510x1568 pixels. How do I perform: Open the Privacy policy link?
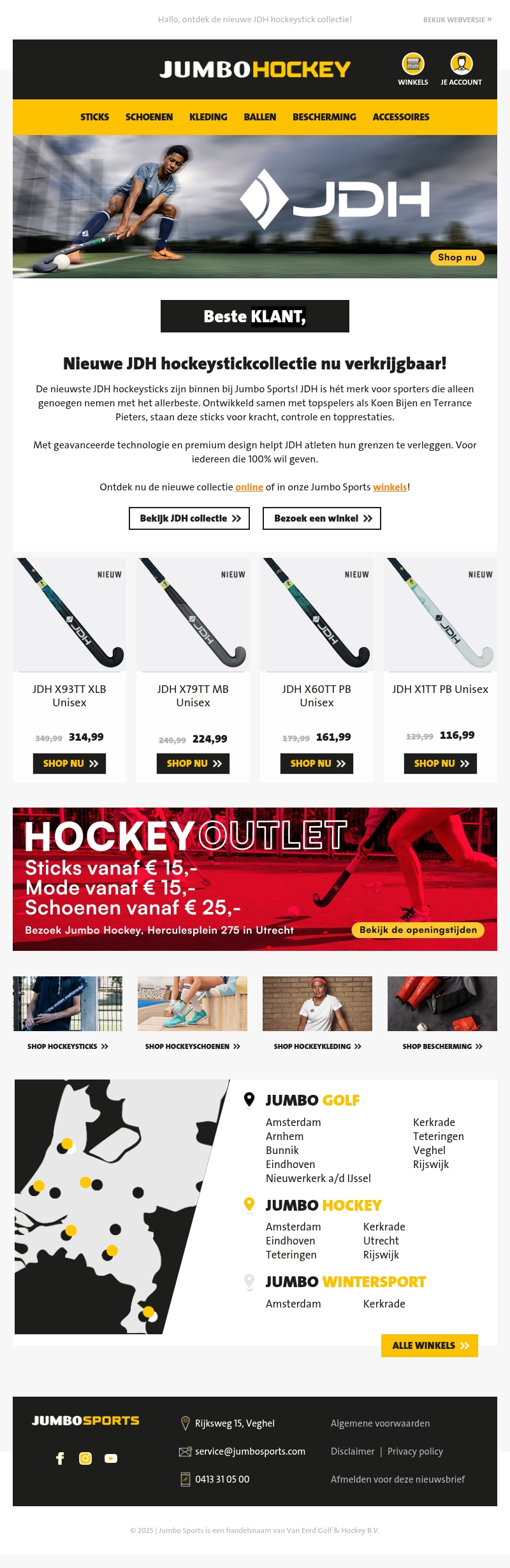click(415, 1451)
